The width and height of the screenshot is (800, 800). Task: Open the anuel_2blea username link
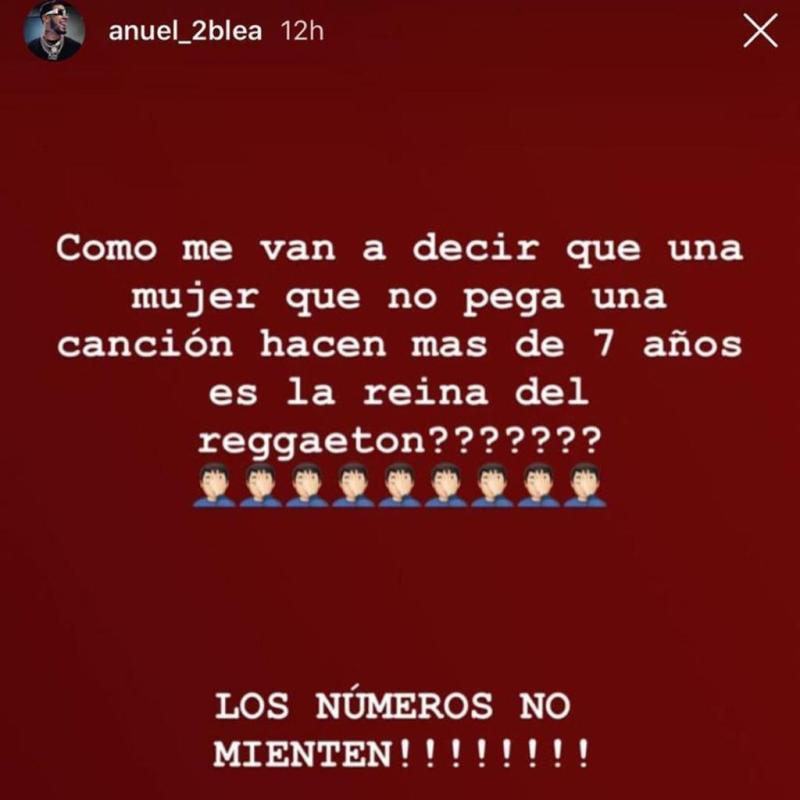click(x=184, y=31)
